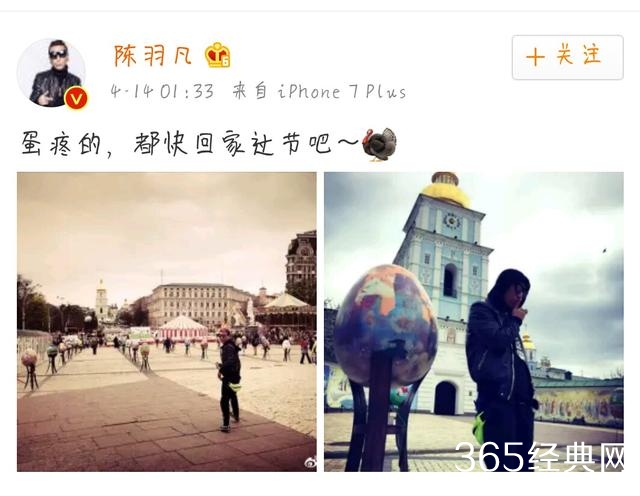Follow 陈羽凡 with the 关注 button
This screenshot has height=496, width=640.
pos(566,57)
